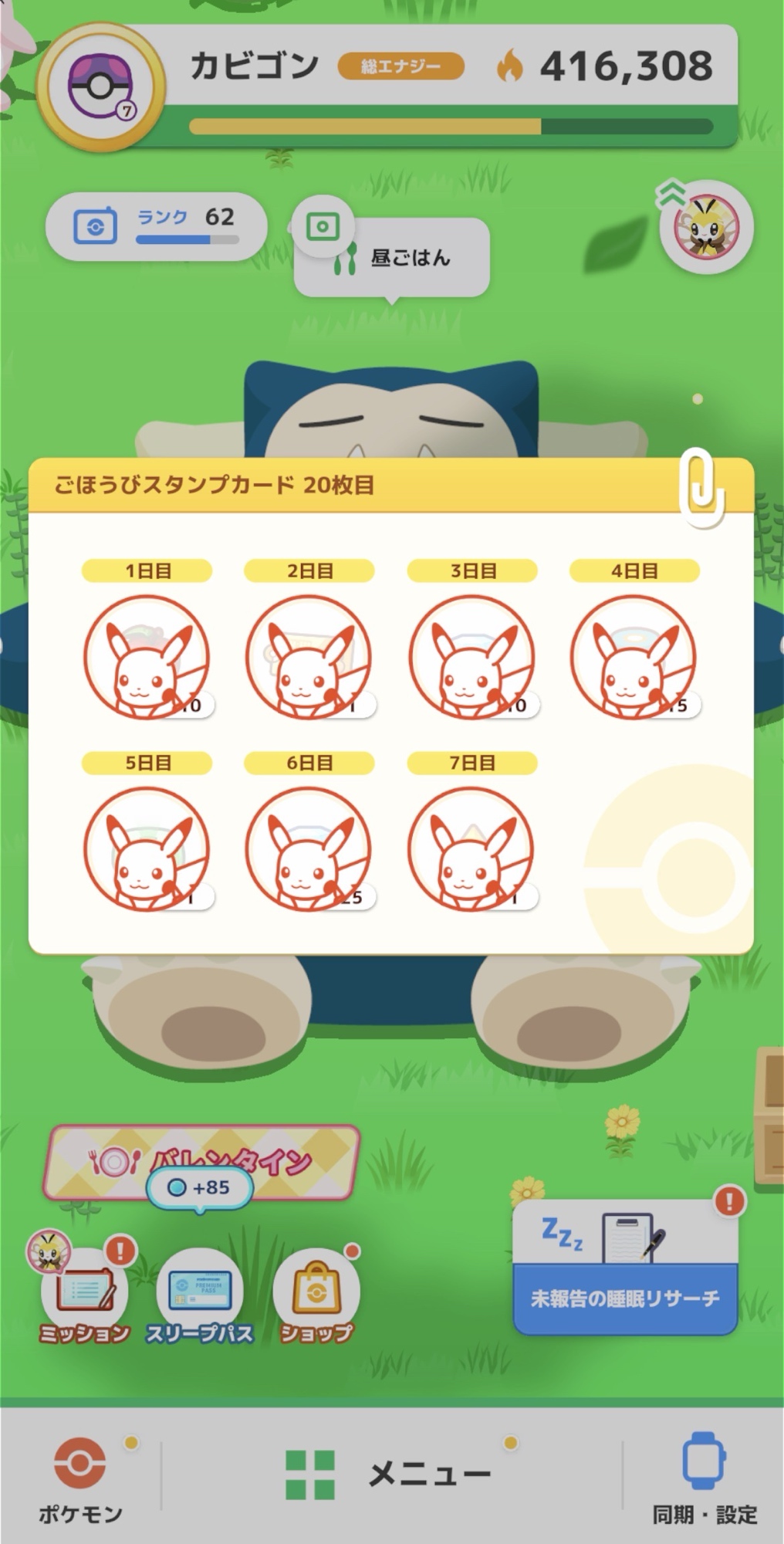Tap the 4日目 stamp
The image size is (784, 1544).
click(634, 657)
